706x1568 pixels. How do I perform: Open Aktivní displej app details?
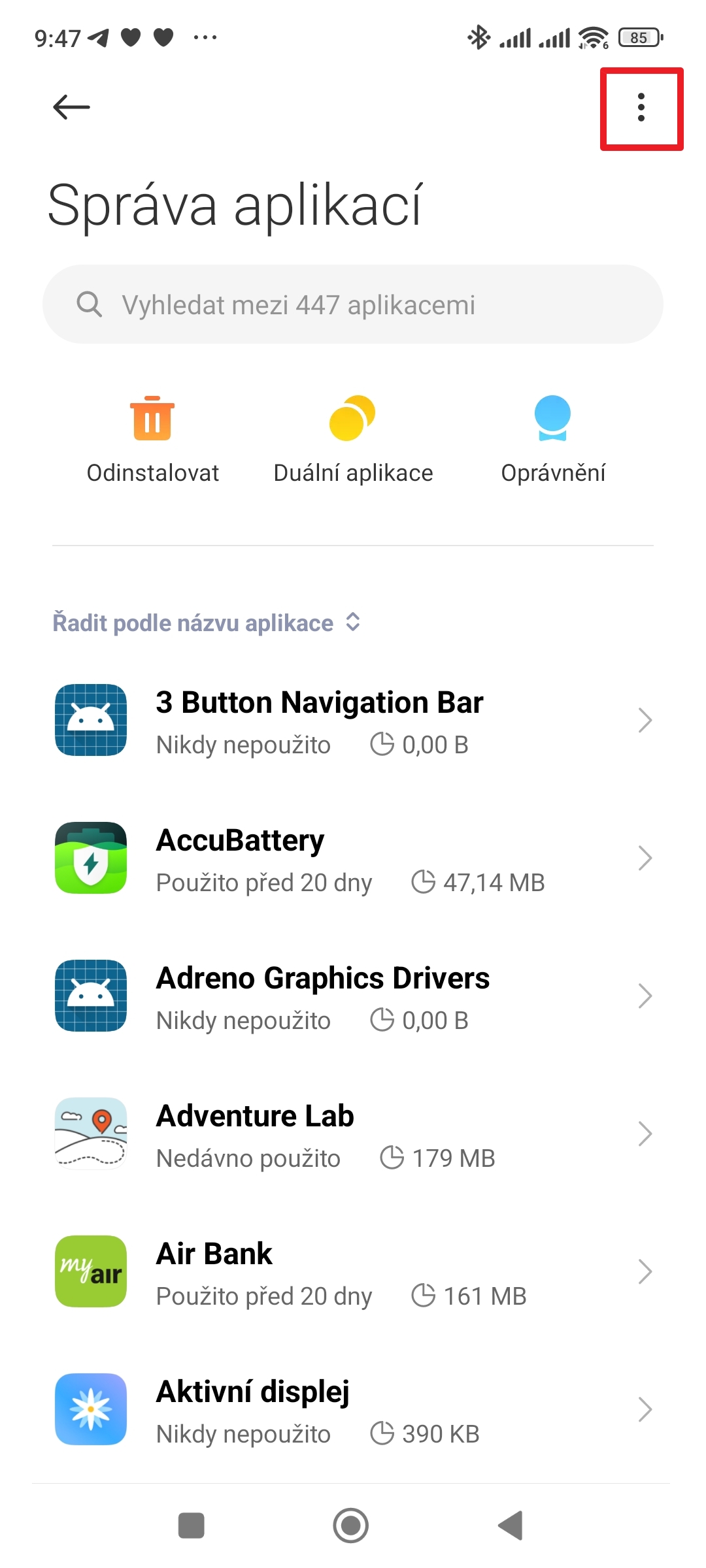click(x=353, y=1410)
